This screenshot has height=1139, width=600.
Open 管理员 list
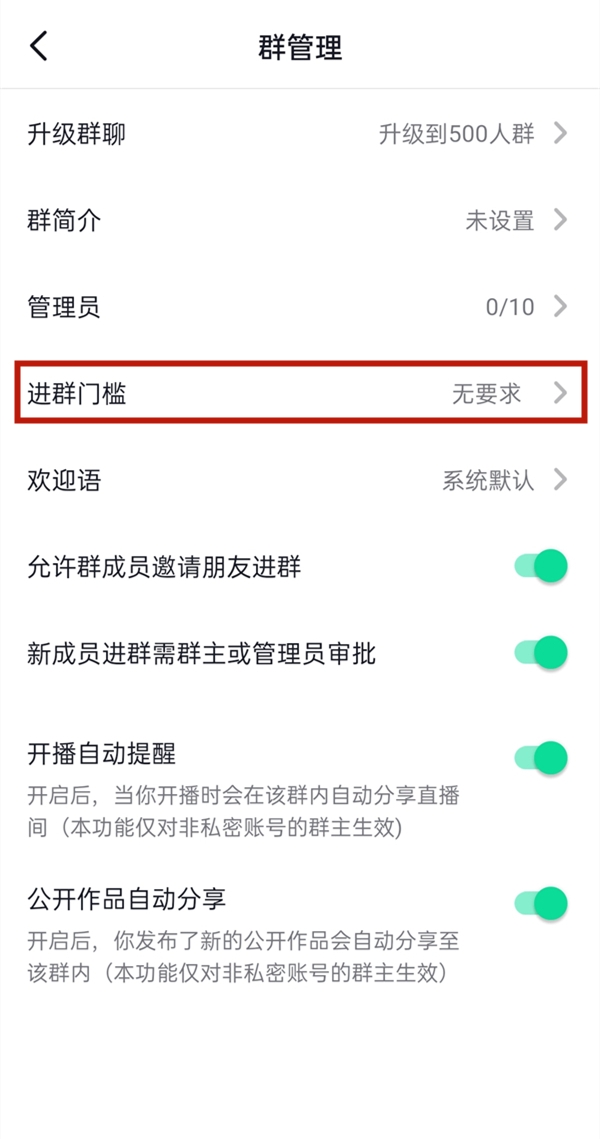point(300,307)
